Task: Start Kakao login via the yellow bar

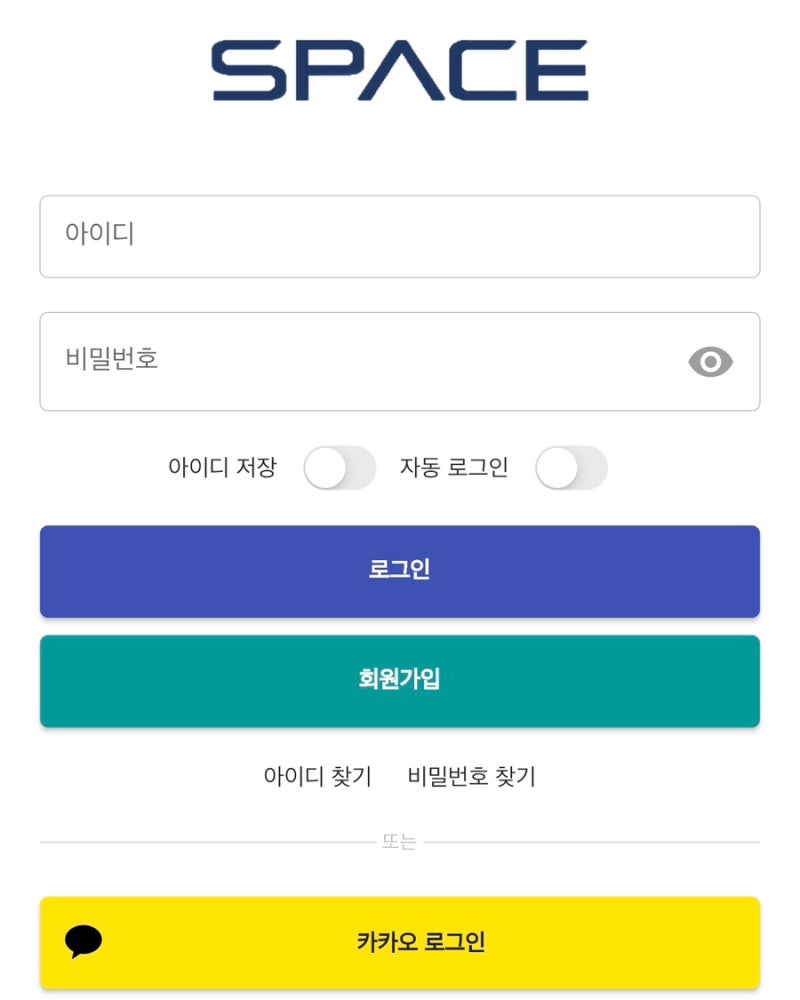Action: [x=400, y=941]
